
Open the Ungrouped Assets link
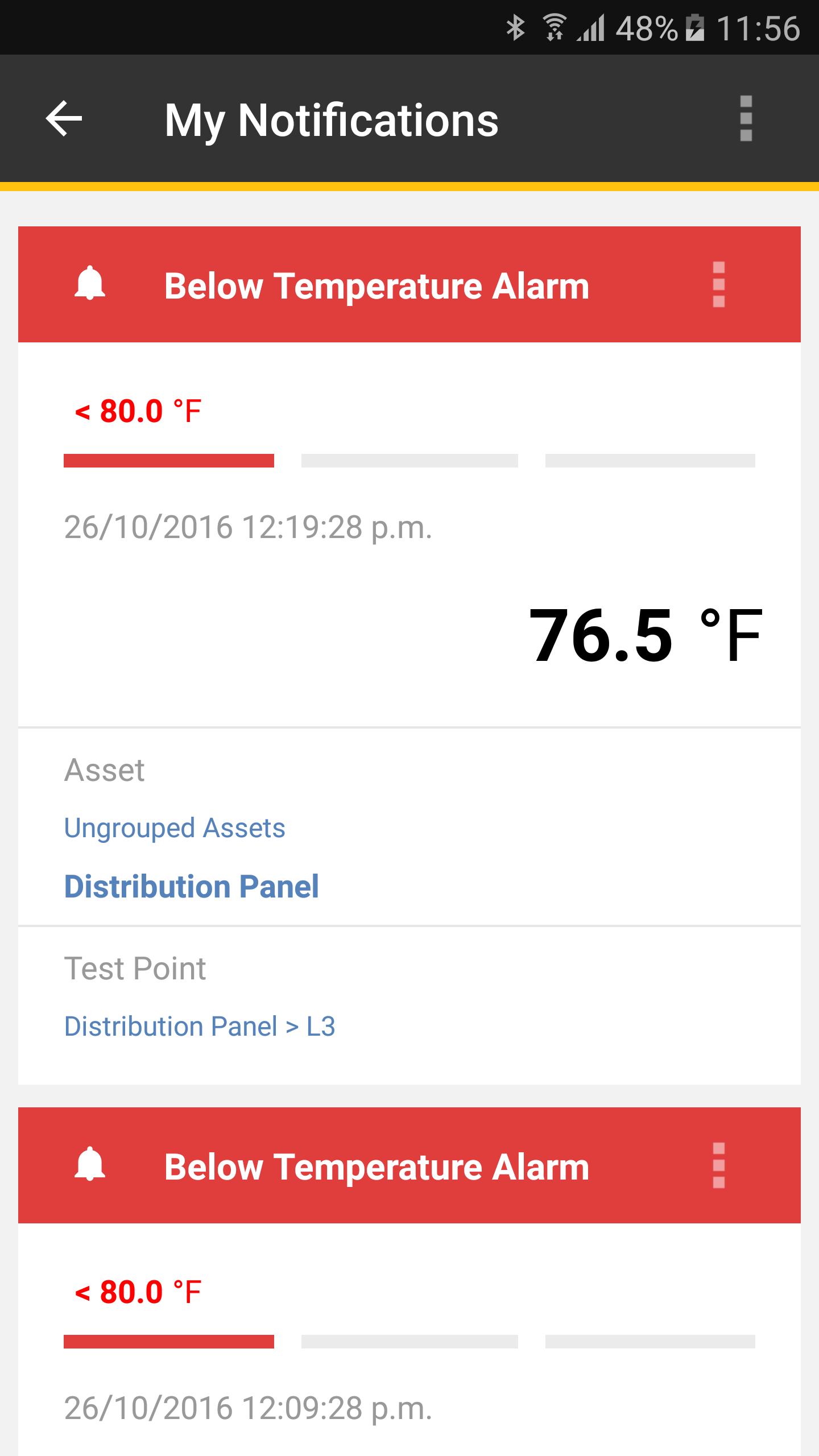[x=175, y=828]
